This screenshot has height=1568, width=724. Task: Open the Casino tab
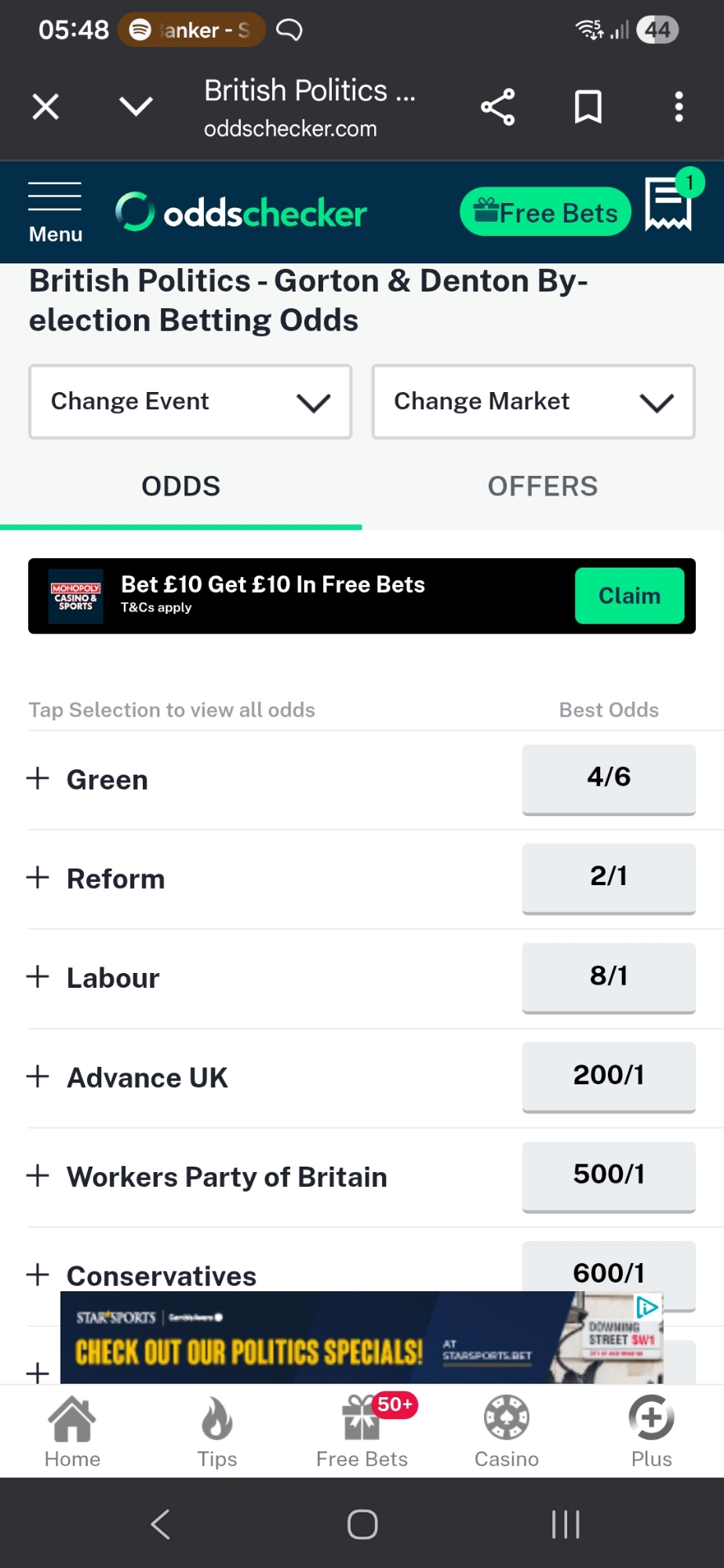[x=506, y=1432]
